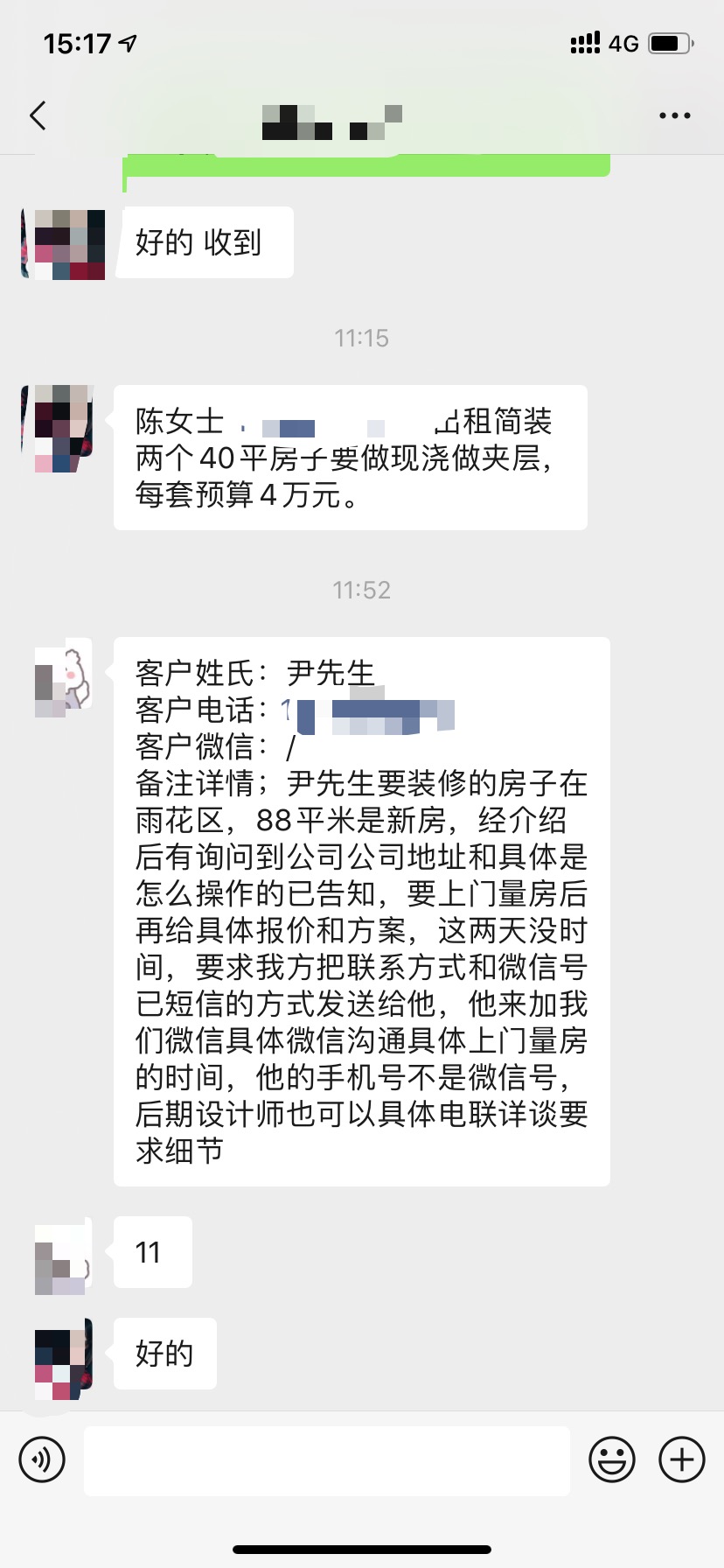Open the emoji sticker panel
The width and height of the screenshot is (724, 1568).
pos(611,1459)
